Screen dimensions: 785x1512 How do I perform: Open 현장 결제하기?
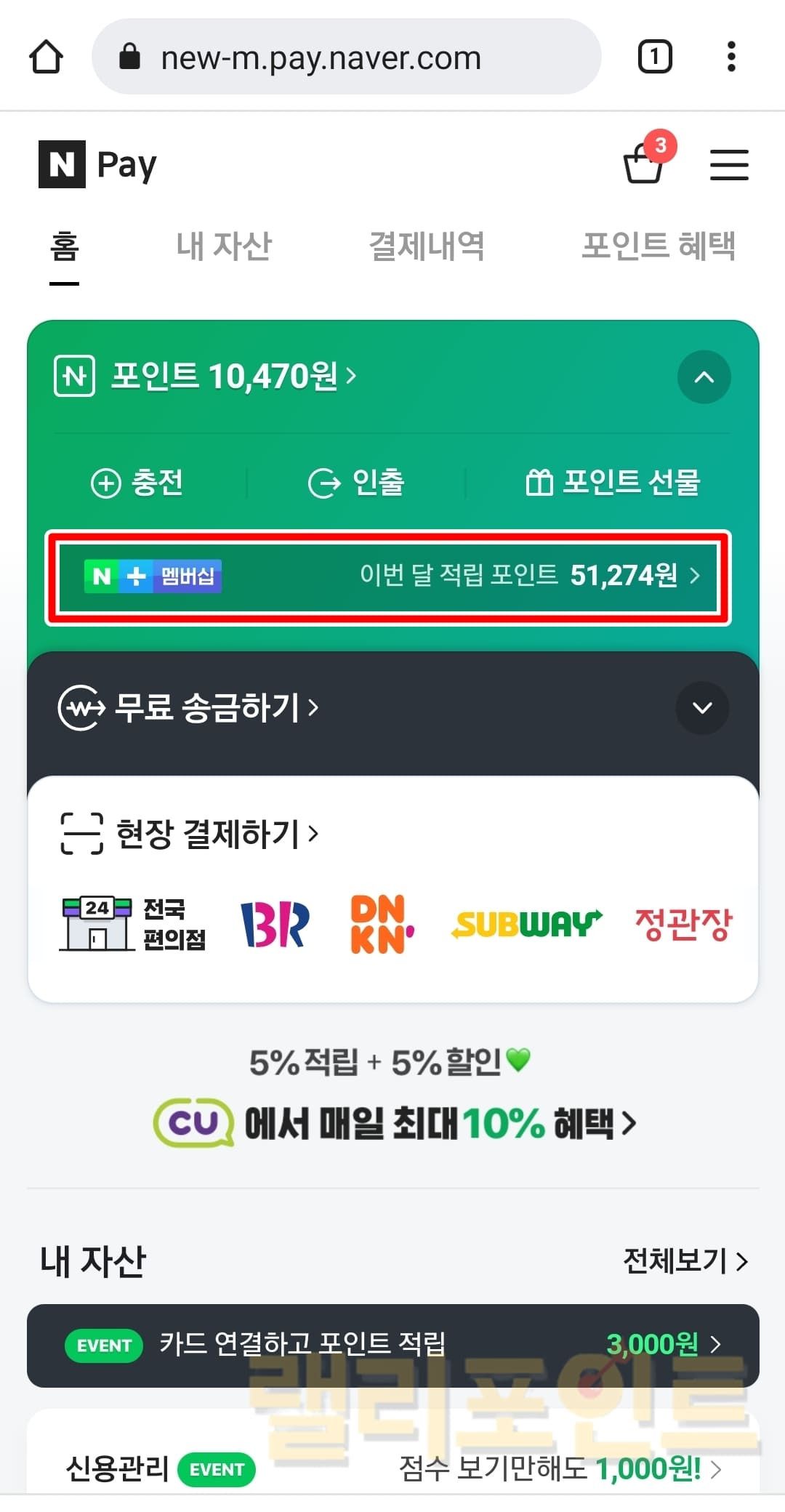[207, 833]
